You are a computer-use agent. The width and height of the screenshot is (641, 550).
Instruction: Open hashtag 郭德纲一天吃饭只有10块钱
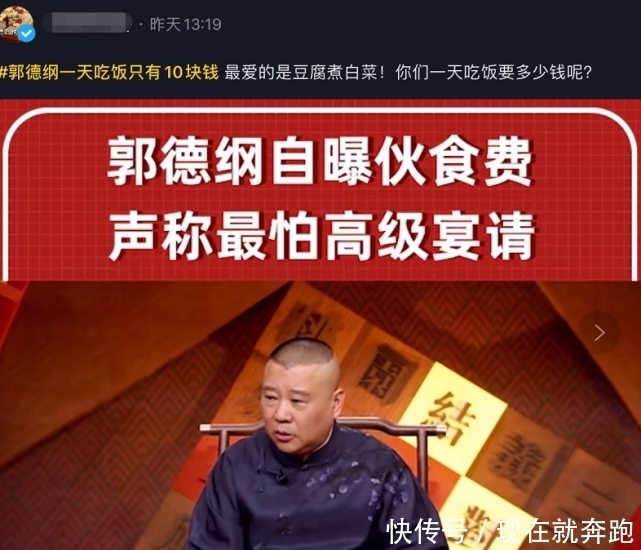click(110, 72)
